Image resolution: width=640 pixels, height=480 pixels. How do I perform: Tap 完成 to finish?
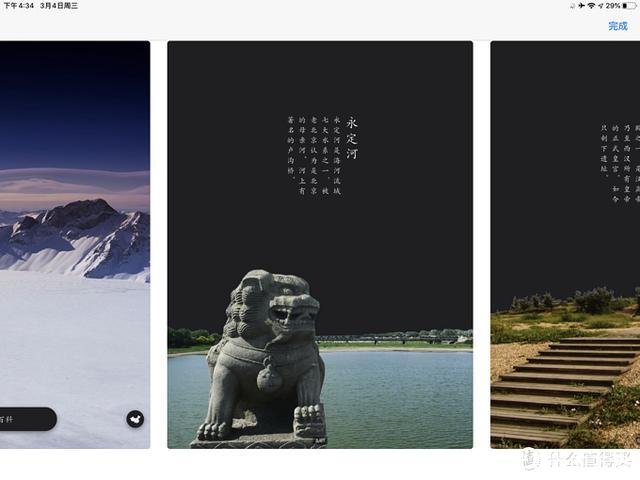point(617,26)
